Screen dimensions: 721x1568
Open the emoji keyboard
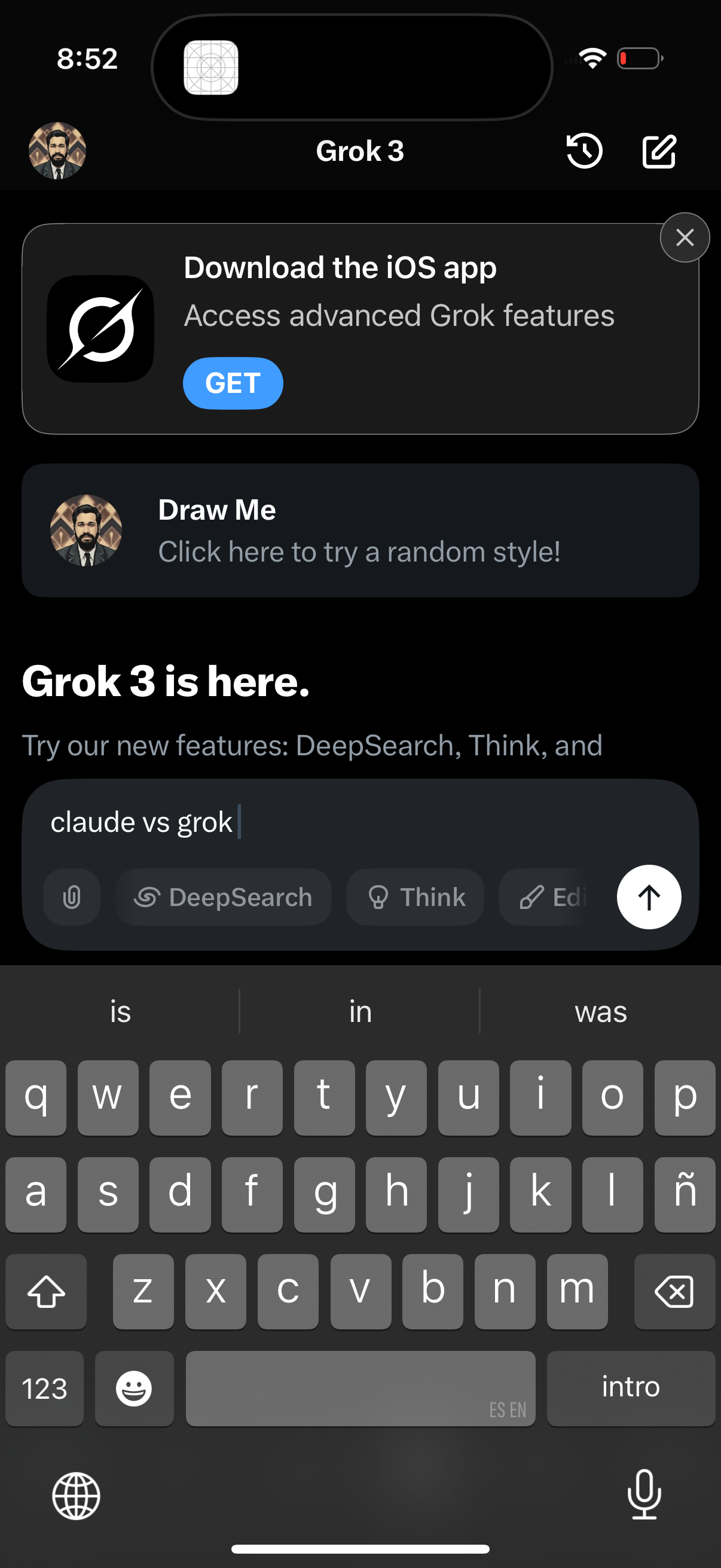tap(134, 1388)
